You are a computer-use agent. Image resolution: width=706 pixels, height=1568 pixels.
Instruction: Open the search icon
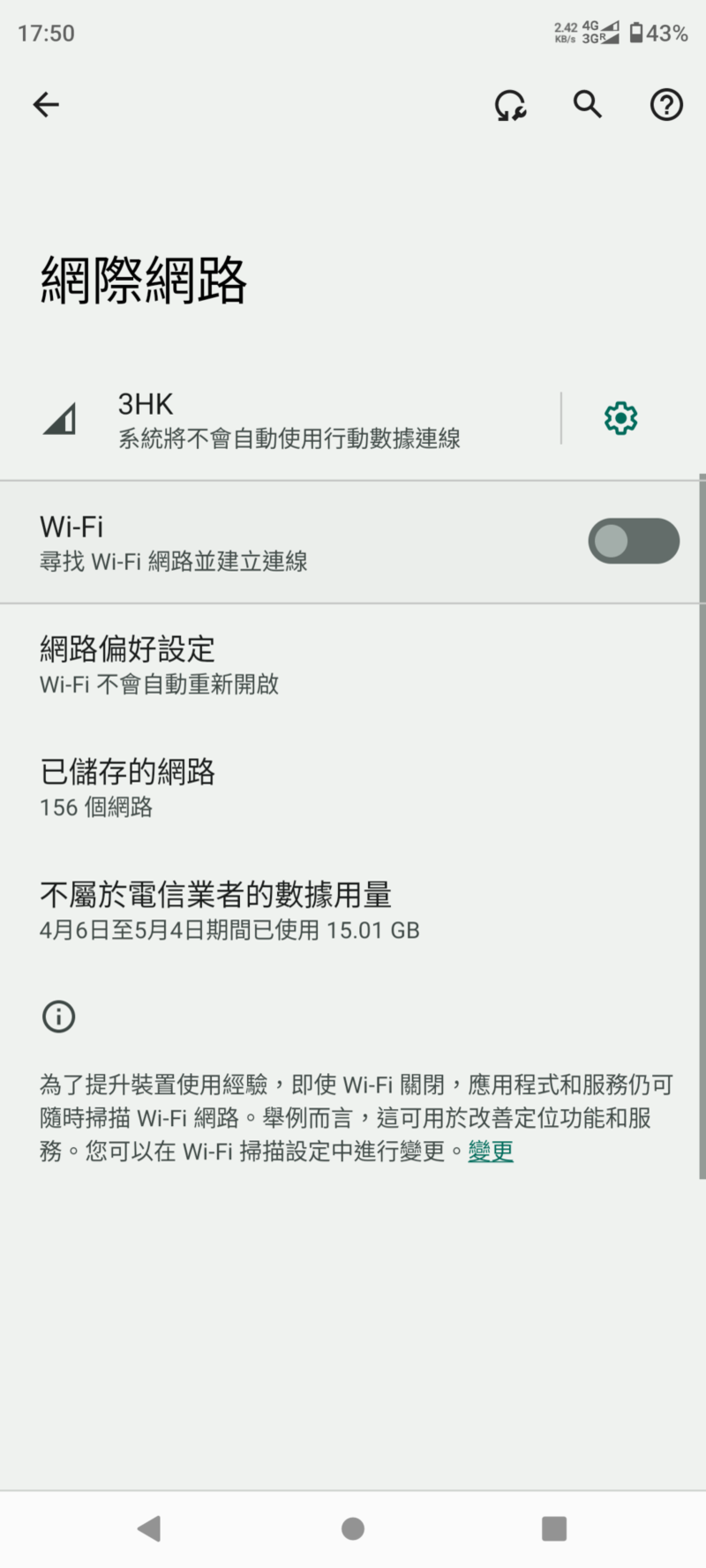click(x=588, y=105)
